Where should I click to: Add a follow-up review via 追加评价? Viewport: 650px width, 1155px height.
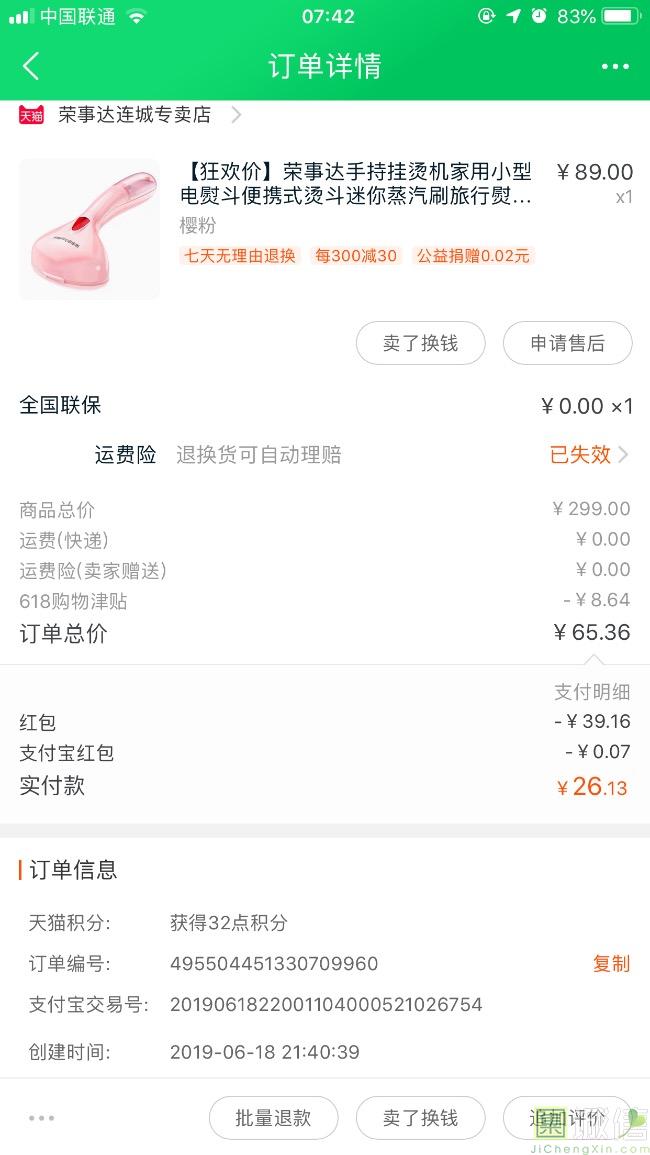coord(567,1118)
